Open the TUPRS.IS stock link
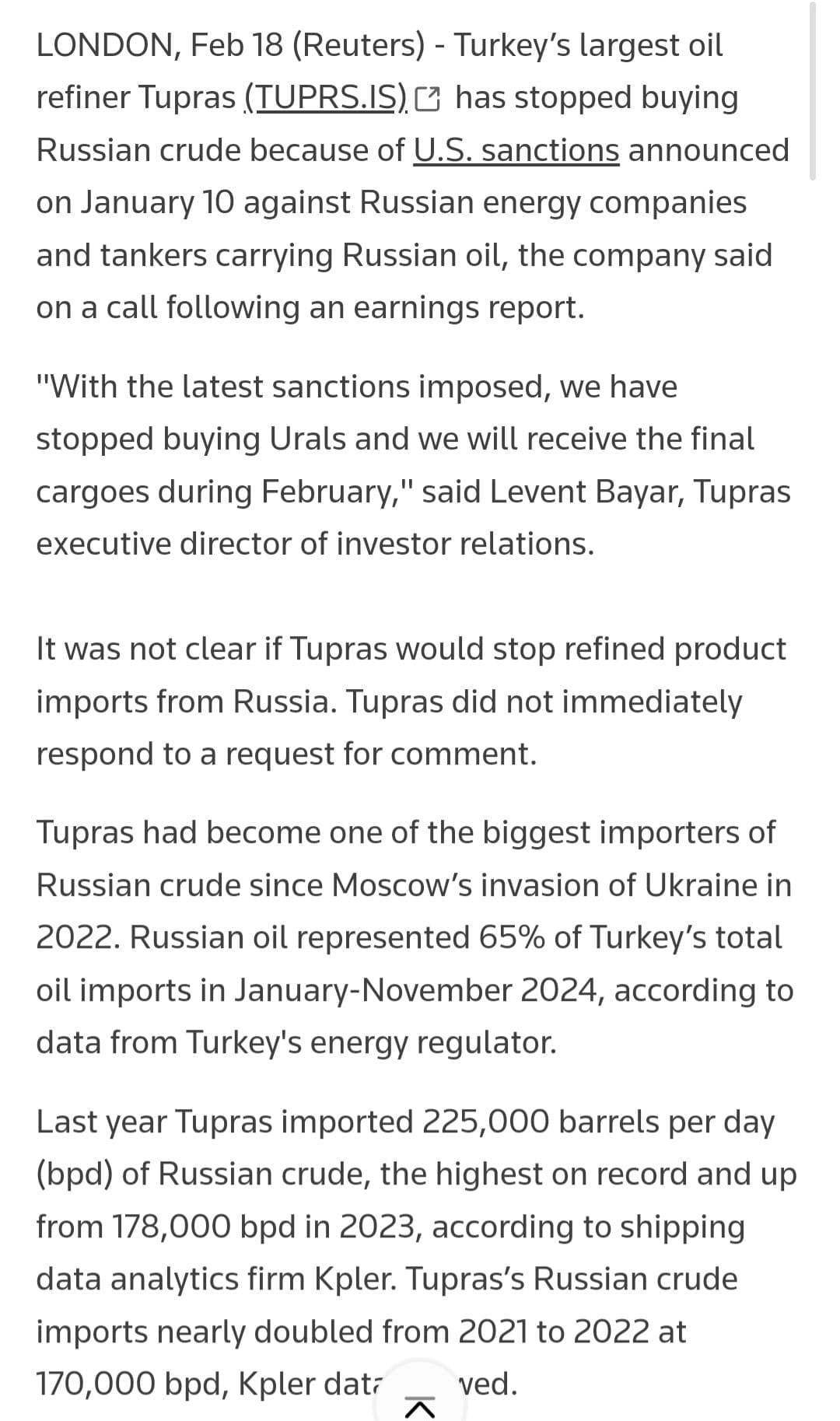 pyautogui.click(x=326, y=98)
